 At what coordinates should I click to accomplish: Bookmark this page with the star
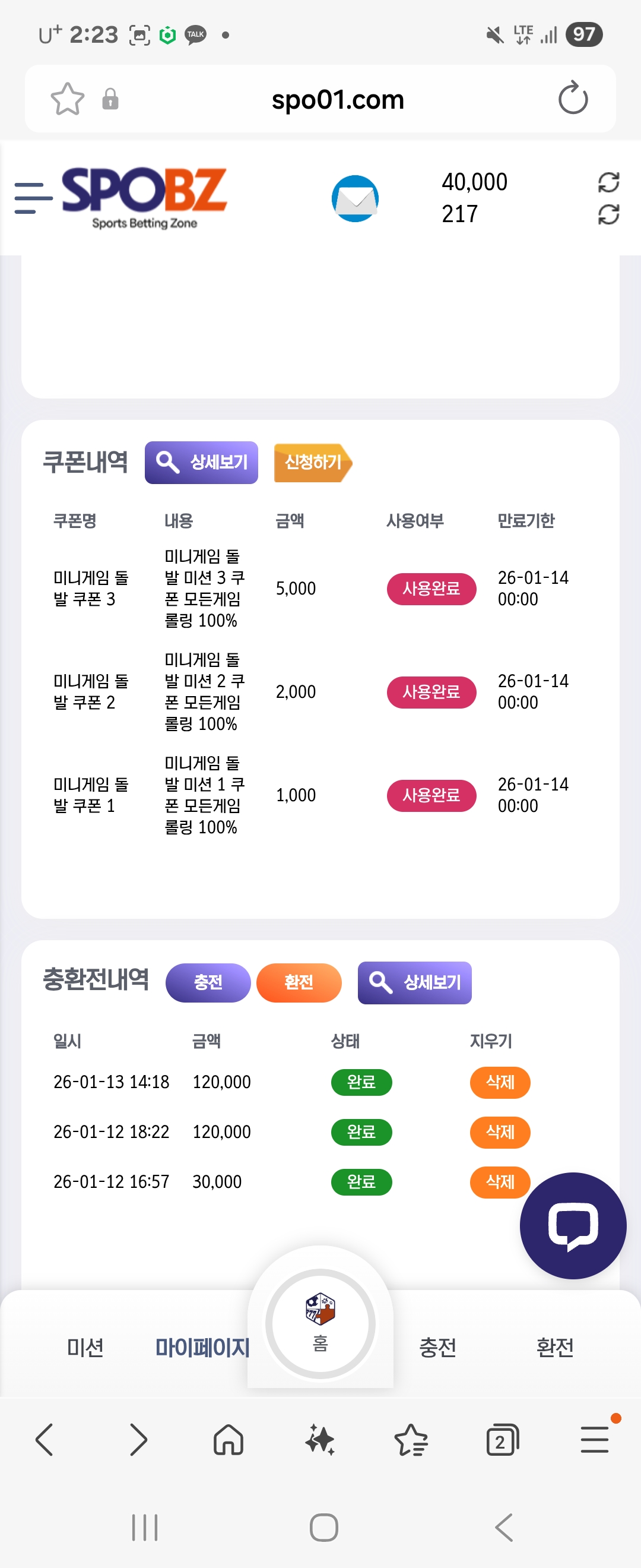pos(67,99)
